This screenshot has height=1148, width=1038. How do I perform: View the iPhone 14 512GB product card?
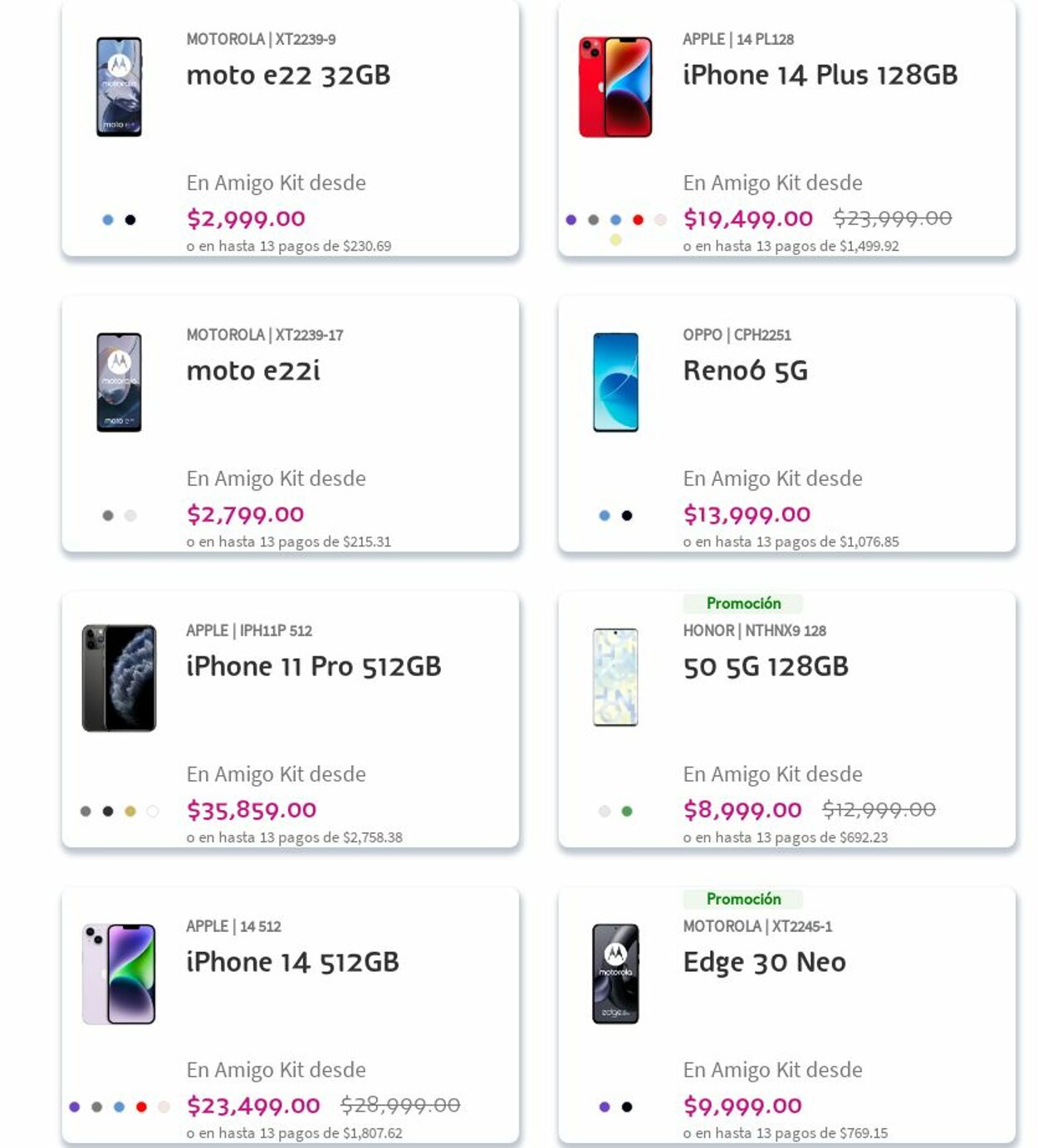292,963
